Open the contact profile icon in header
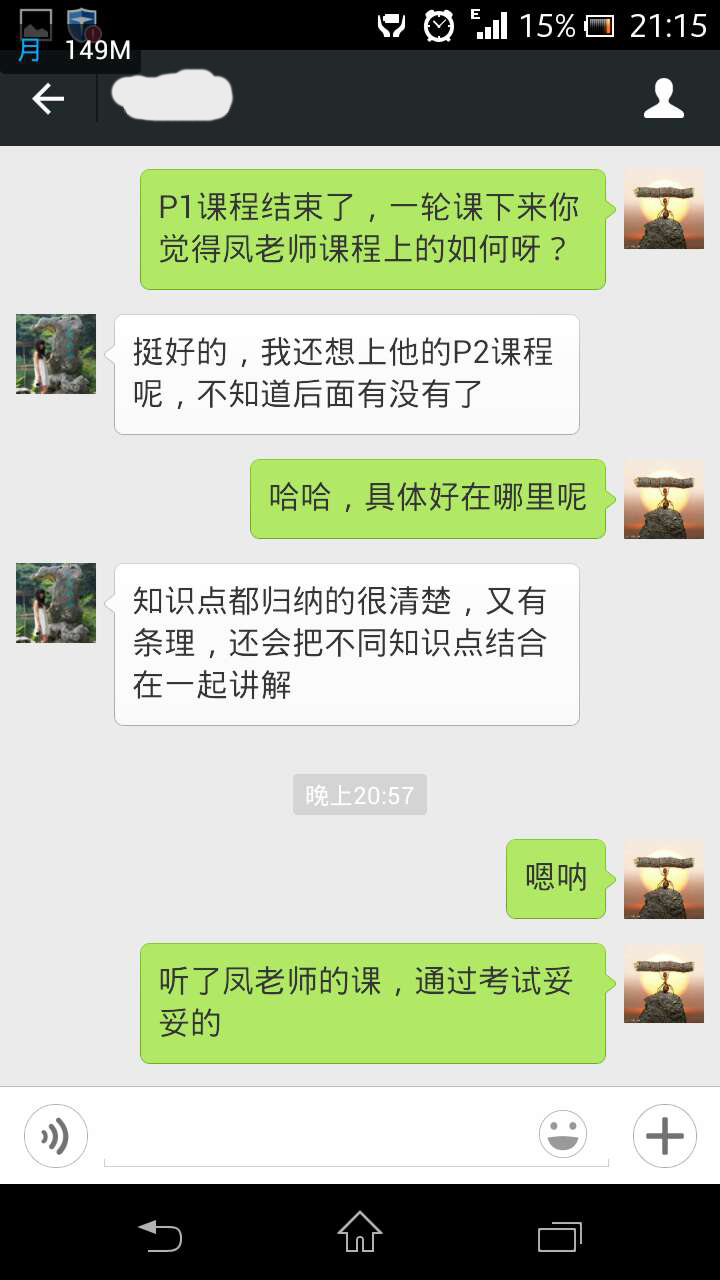This screenshot has width=720, height=1280. point(664,98)
